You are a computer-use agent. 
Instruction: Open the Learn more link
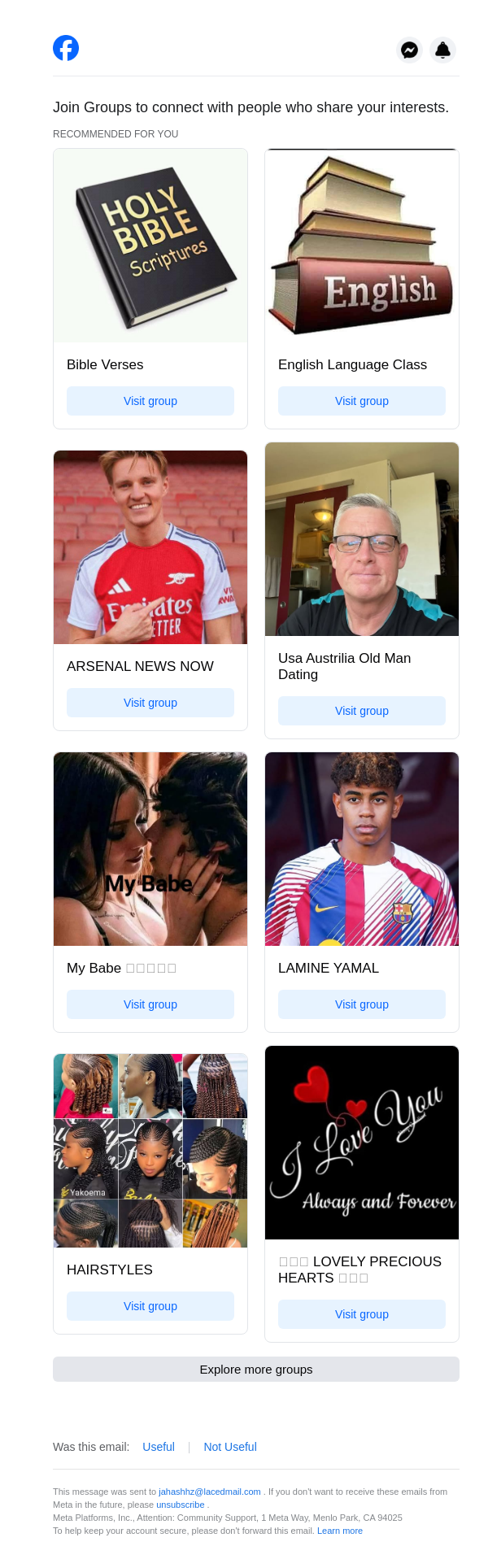point(340,1531)
